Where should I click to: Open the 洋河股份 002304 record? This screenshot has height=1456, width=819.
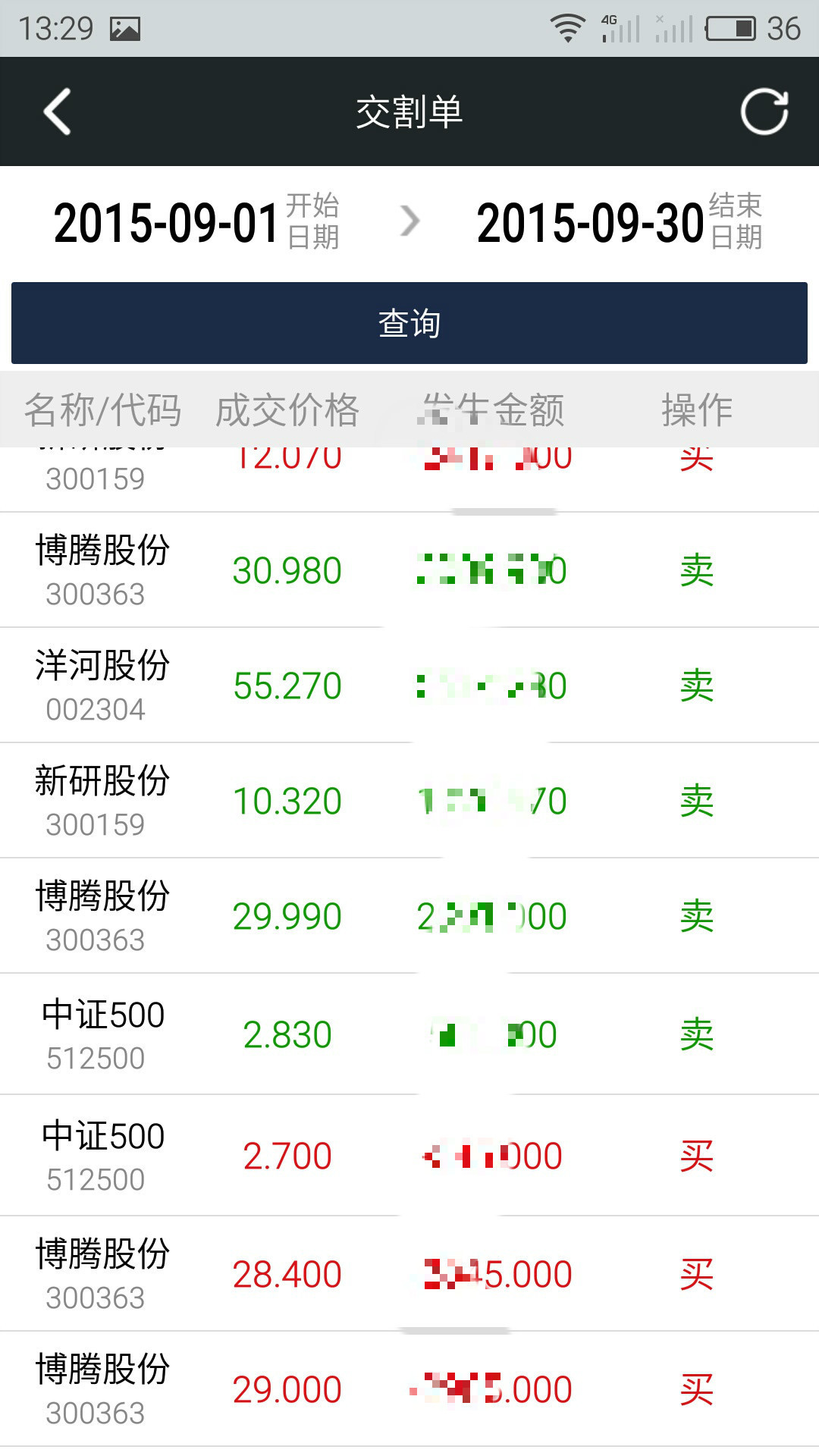point(409,685)
